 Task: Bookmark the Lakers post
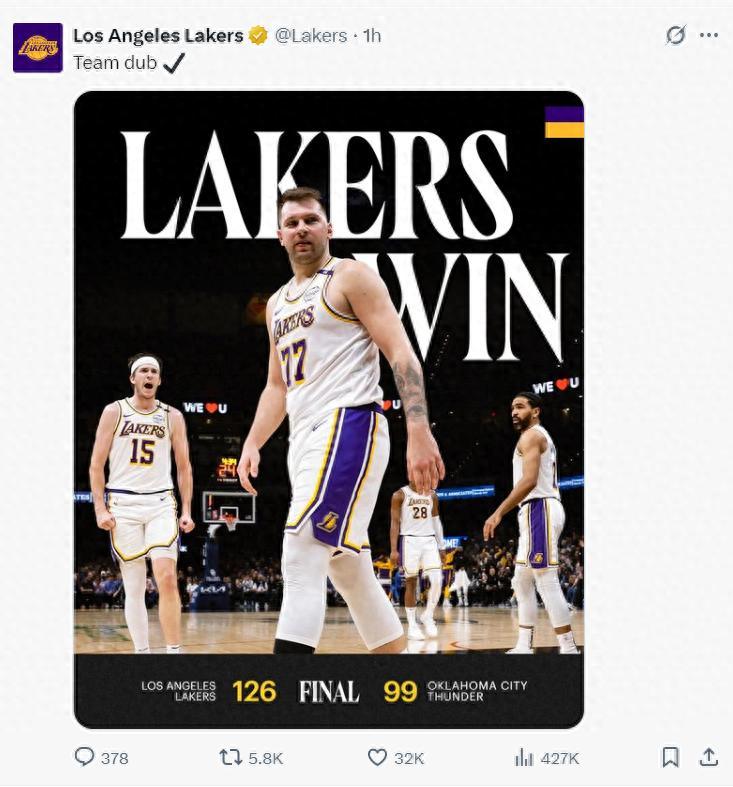(x=671, y=757)
